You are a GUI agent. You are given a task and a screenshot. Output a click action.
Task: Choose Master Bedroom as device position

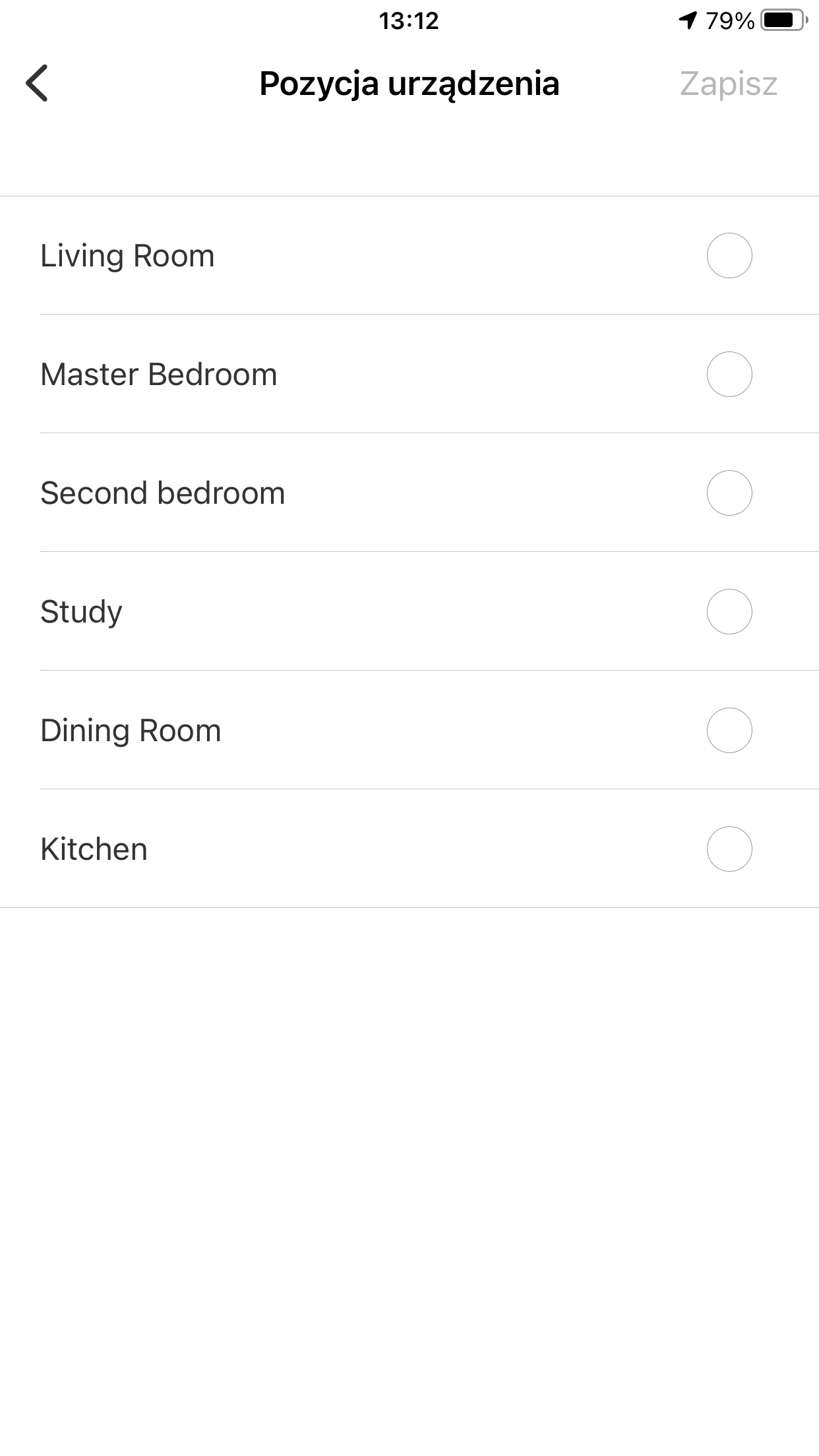[409, 374]
